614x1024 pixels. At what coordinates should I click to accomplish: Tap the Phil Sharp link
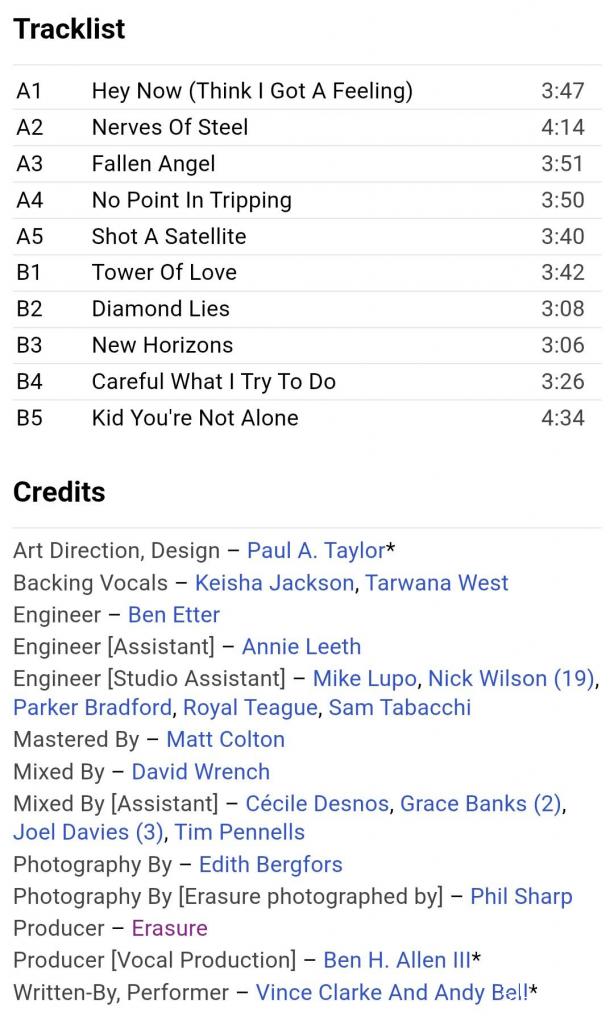pos(521,897)
